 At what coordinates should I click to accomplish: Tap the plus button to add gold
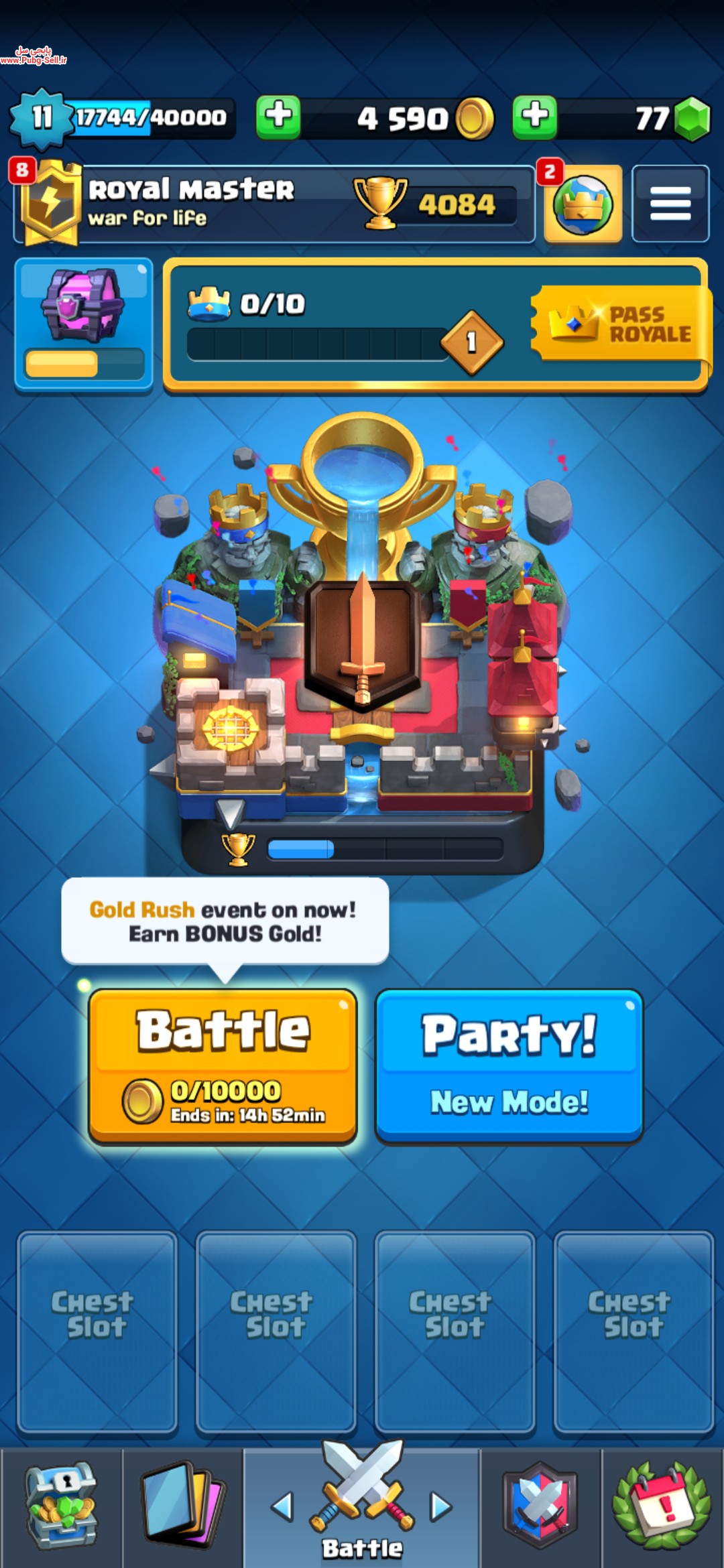click(x=278, y=117)
